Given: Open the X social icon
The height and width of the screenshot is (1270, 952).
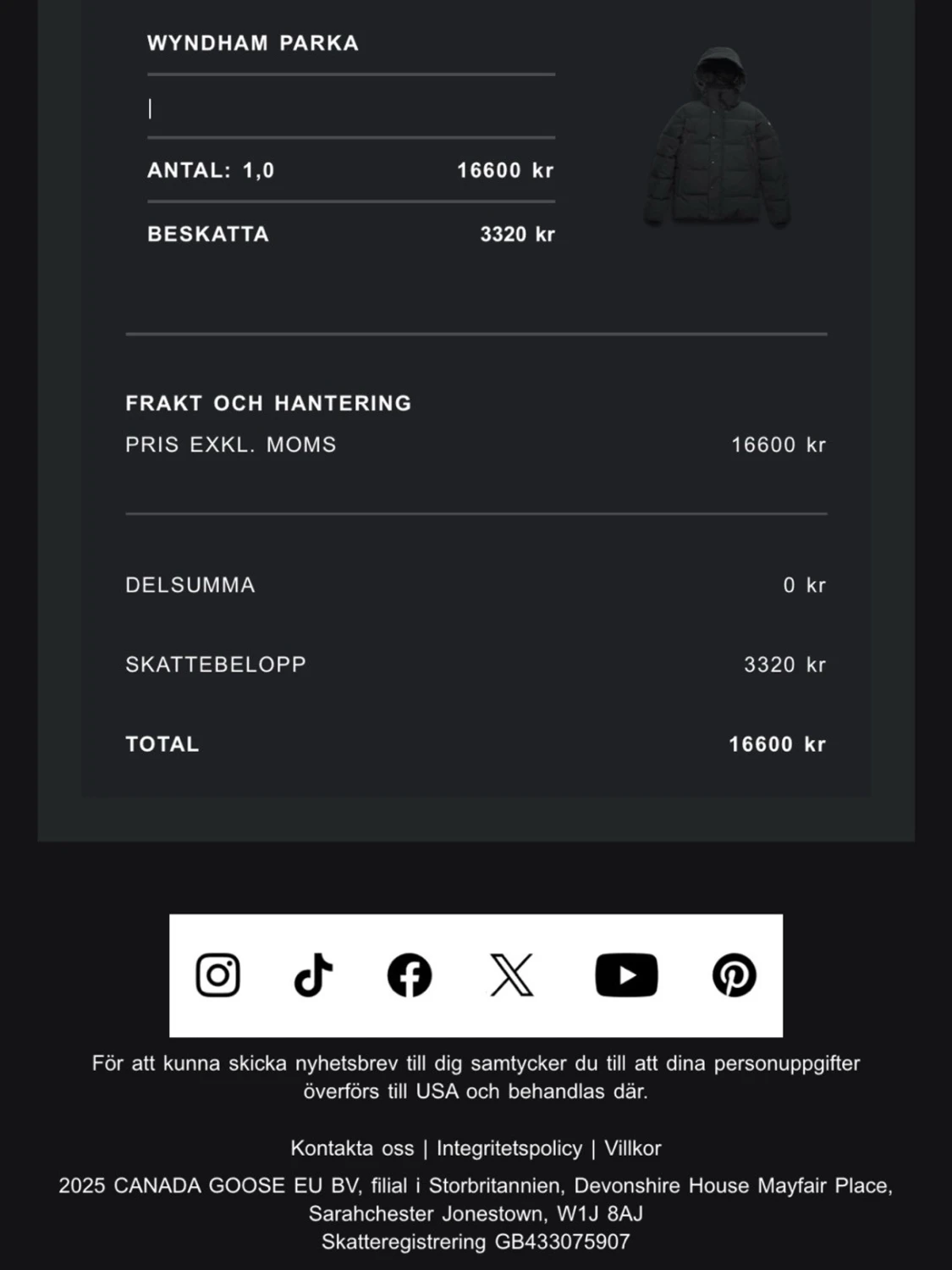Looking at the screenshot, I should pyautogui.click(x=512, y=975).
